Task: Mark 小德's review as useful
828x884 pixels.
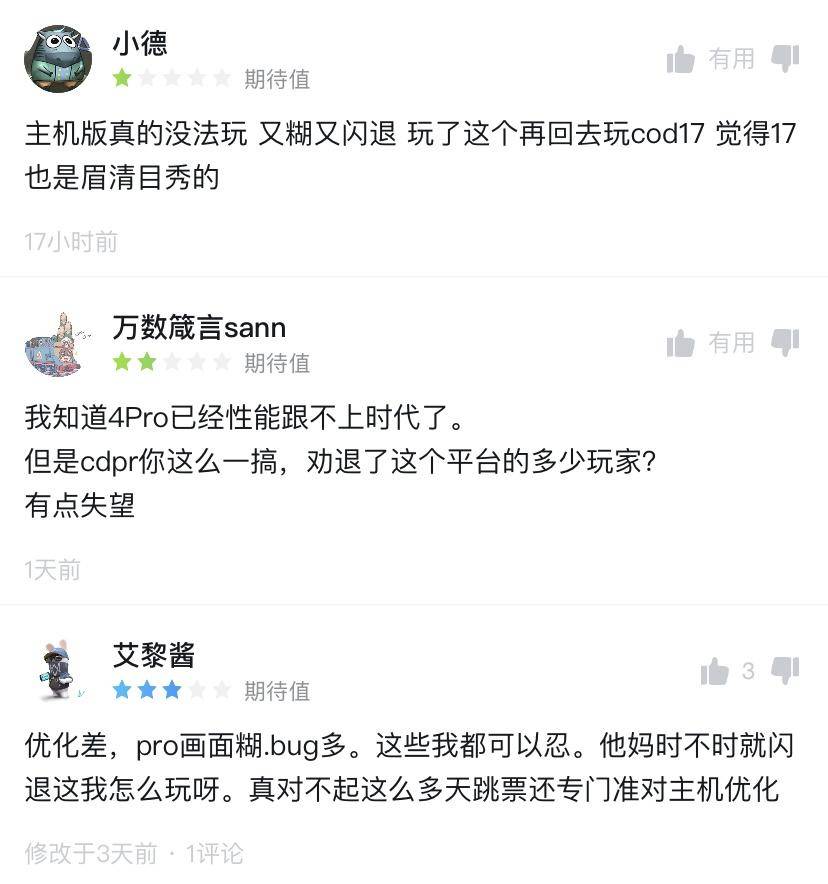Action: (x=681, y=60)
